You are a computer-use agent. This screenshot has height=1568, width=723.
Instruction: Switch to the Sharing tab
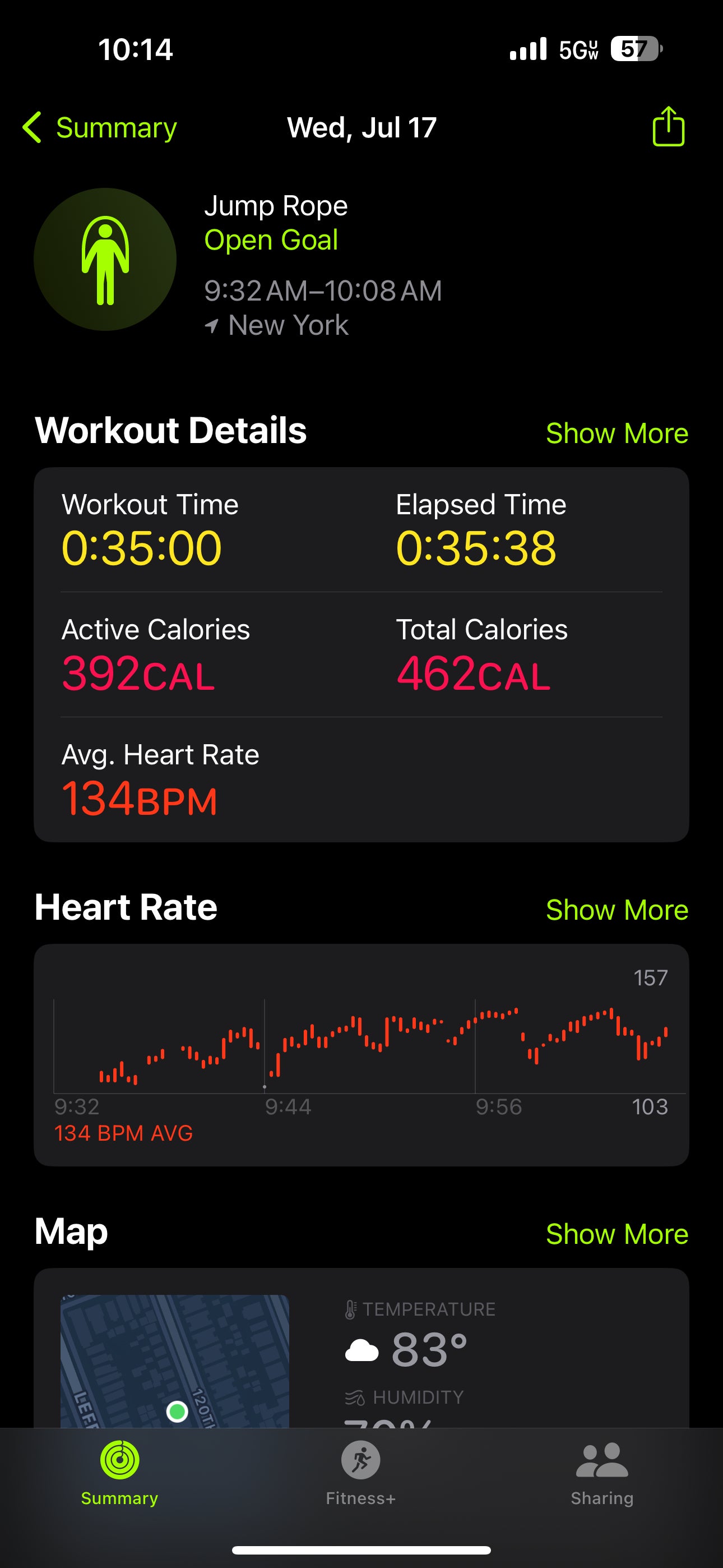pos(601,1472)
